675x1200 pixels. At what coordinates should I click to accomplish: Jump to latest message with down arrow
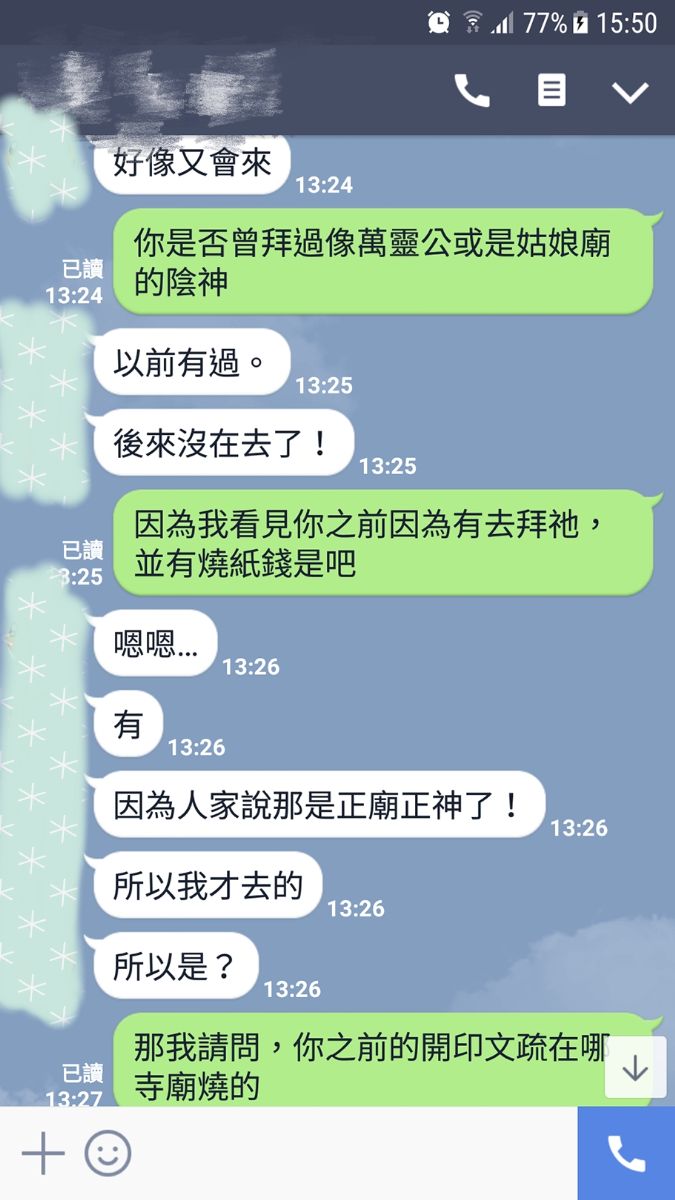[x=635, y=1068]
